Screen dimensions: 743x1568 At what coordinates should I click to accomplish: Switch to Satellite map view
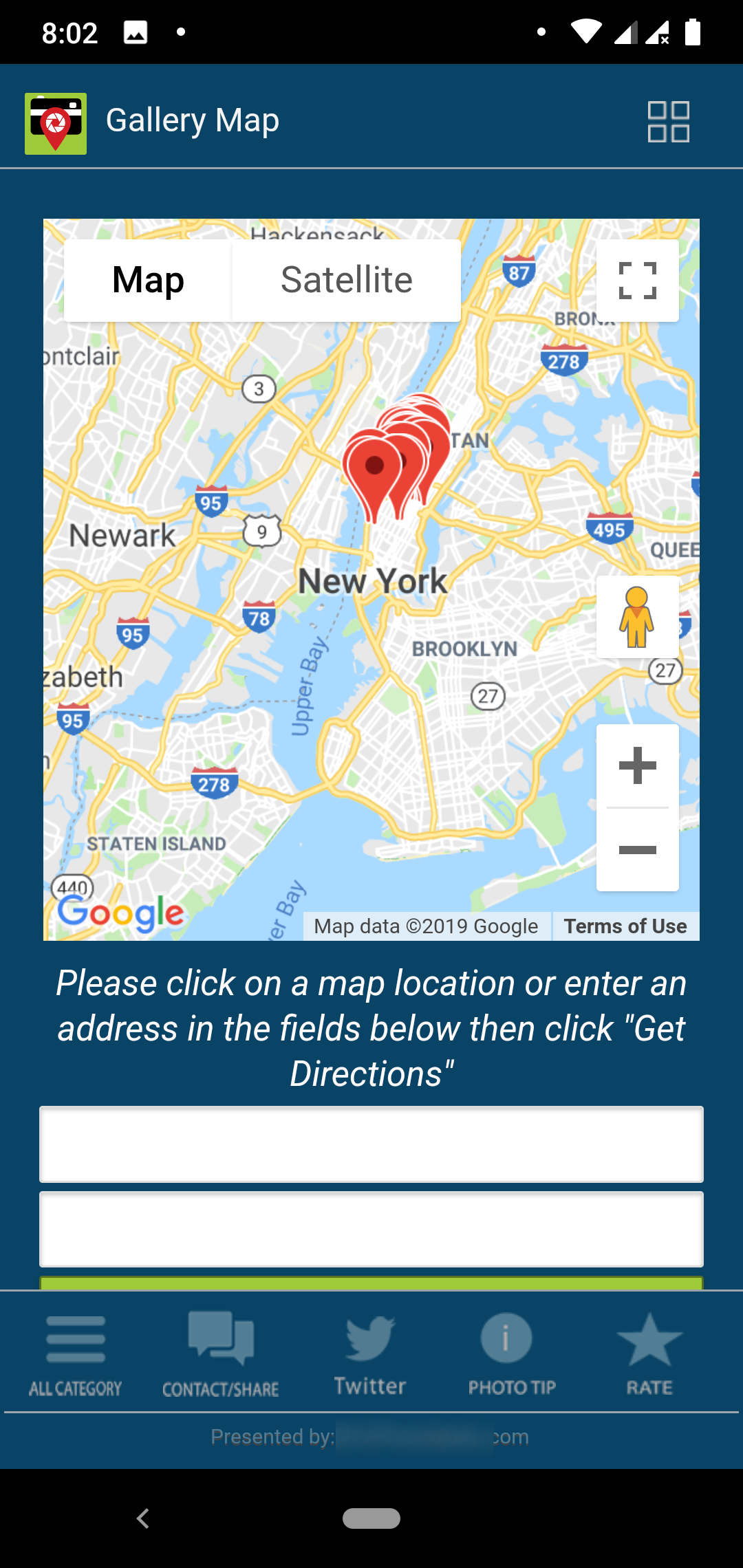point(346,280)
